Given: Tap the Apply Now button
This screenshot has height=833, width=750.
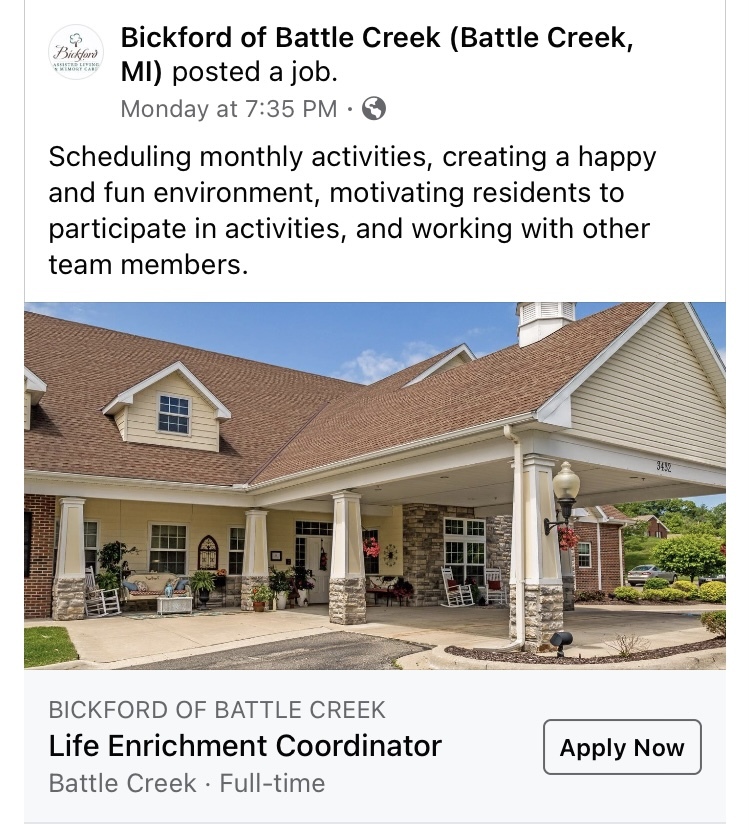Looking at the screenshot, I should 622,747.
